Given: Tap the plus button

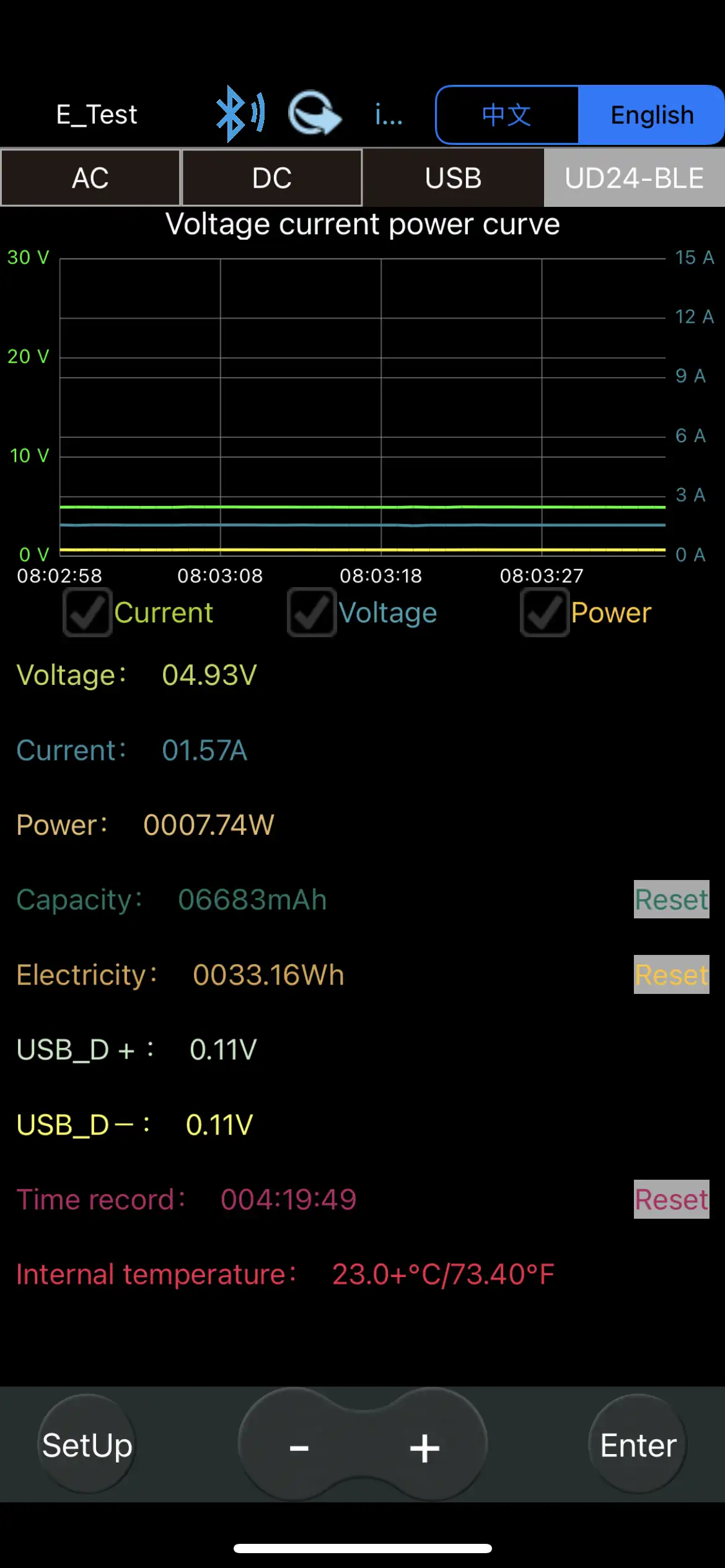Looking at the screenshot, I should pyautogui.click(x=425, y=1447).
